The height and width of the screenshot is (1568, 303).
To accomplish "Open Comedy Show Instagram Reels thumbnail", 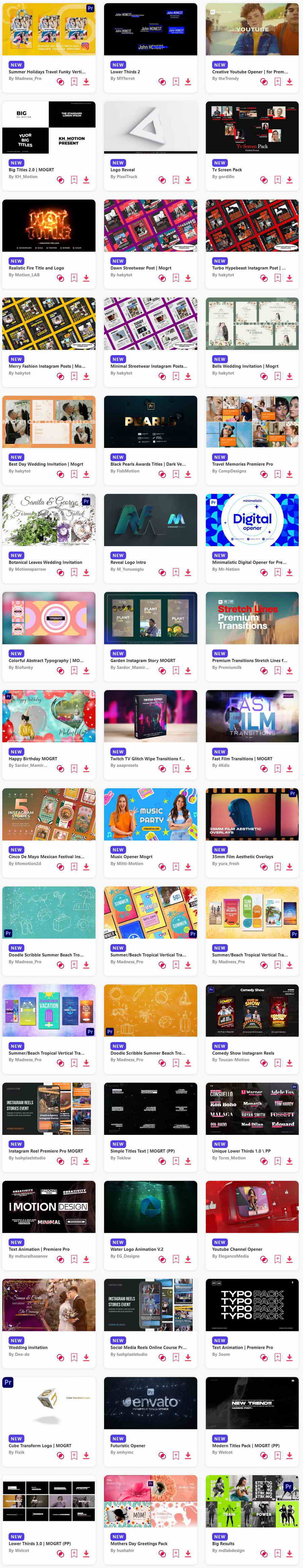I will pos(252,1010).
